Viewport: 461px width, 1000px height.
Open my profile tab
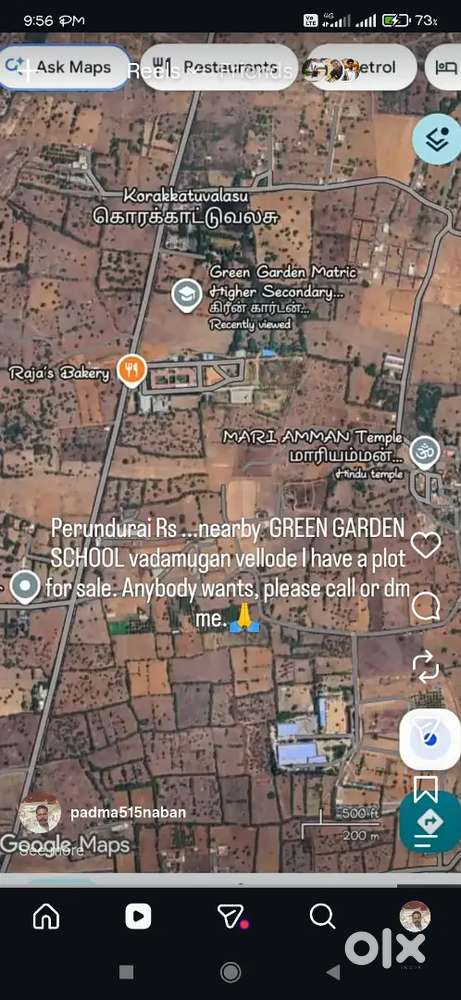coord(415,916)
